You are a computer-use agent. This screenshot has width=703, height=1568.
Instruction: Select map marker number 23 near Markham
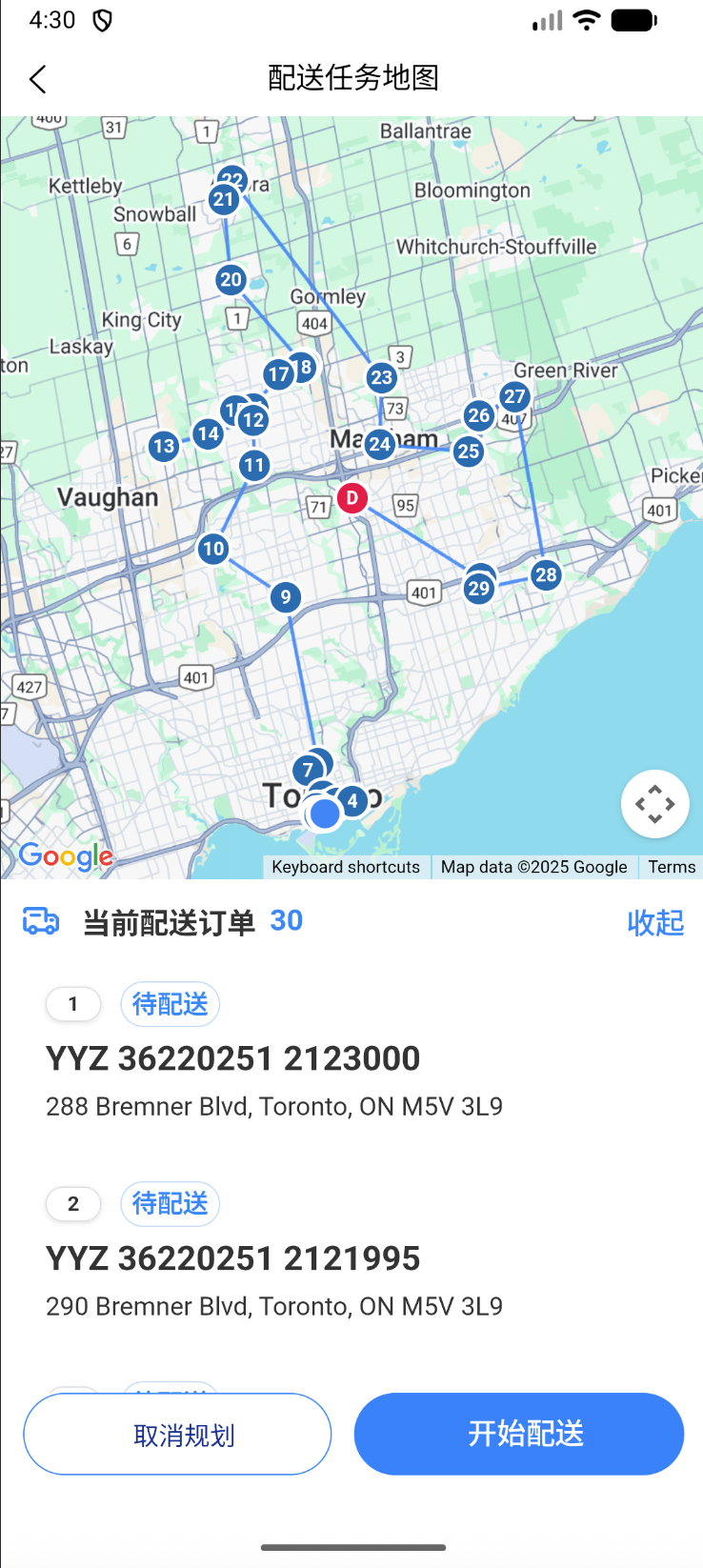(x=381, y=377)
